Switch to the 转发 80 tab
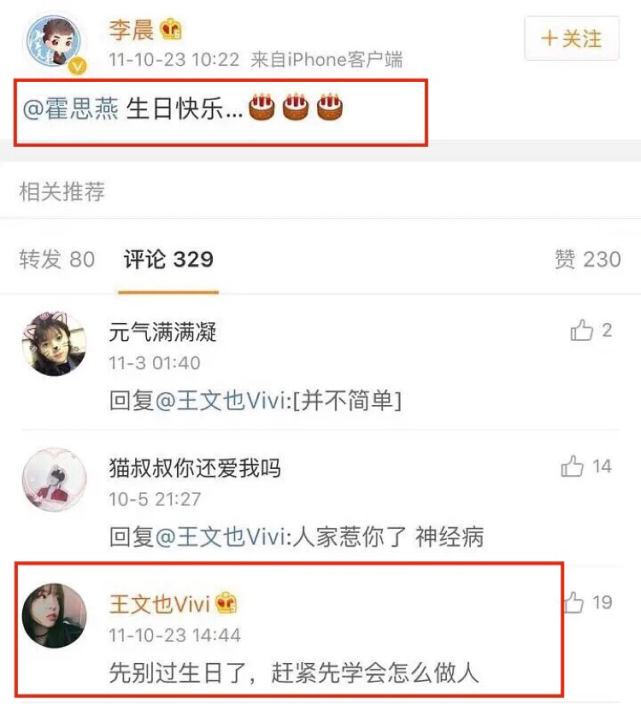Image resolution: width=641 pixels, height=704 pixels. (x=57, y=260)
